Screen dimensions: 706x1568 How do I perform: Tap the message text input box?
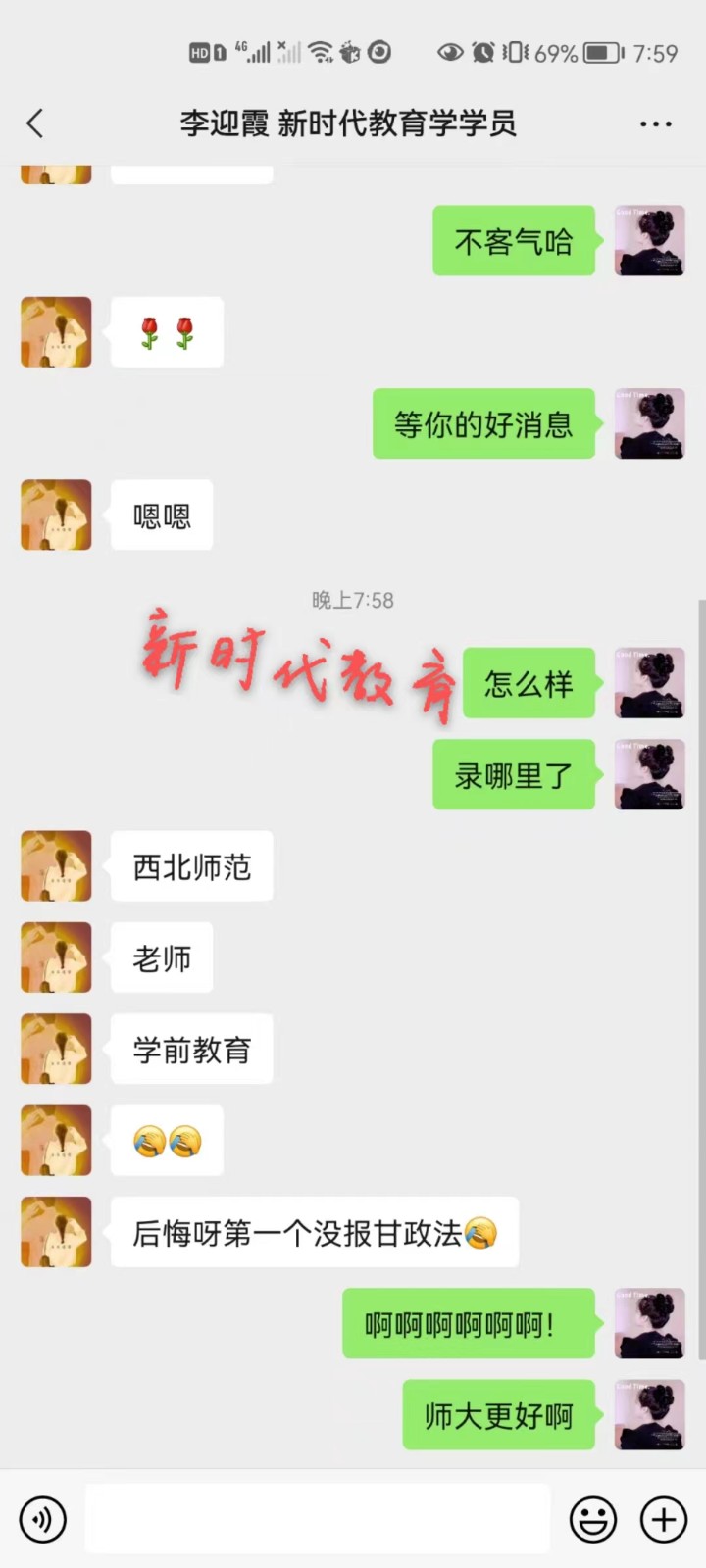(x=317, y=1519)
